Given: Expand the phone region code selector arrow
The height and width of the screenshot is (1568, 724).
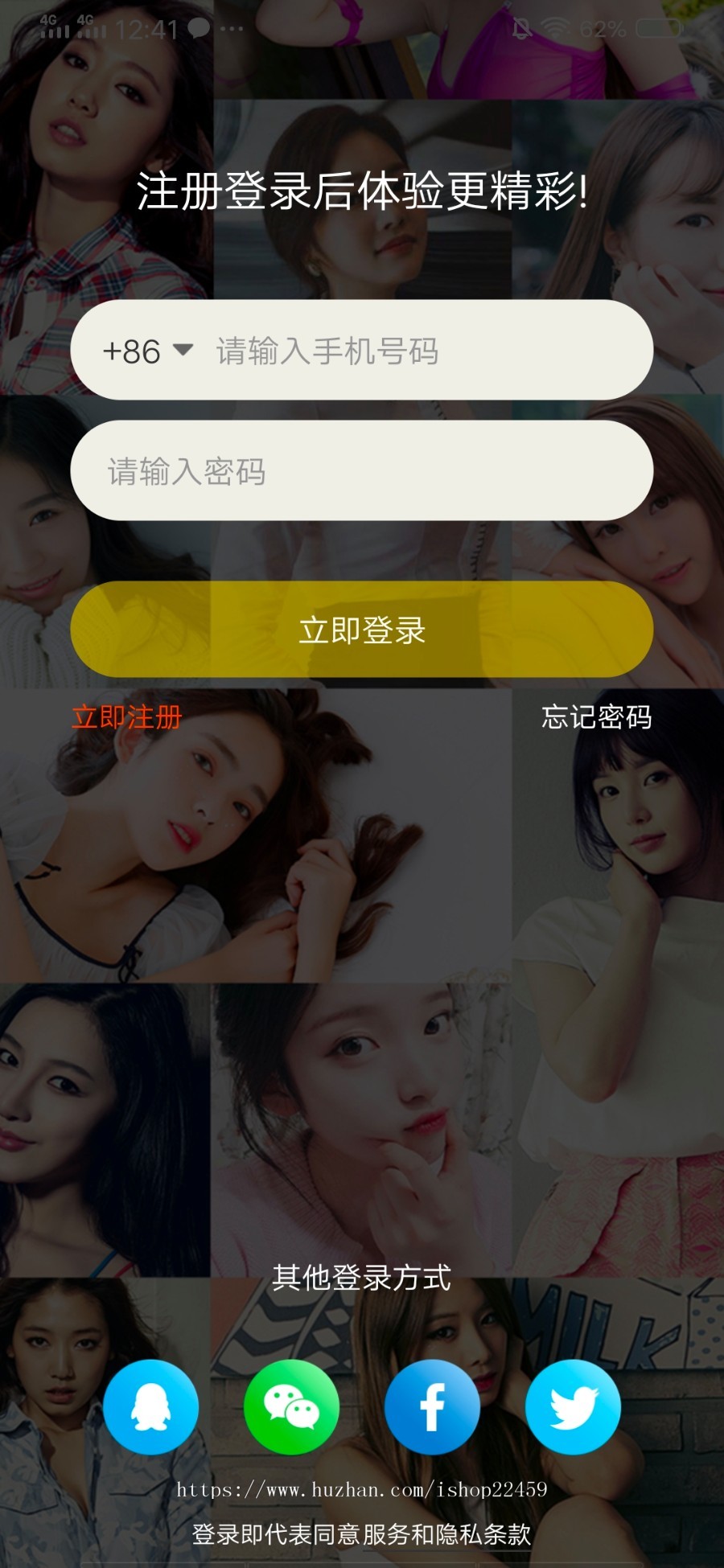Looking at the screenshot, I should click(185, 351).
